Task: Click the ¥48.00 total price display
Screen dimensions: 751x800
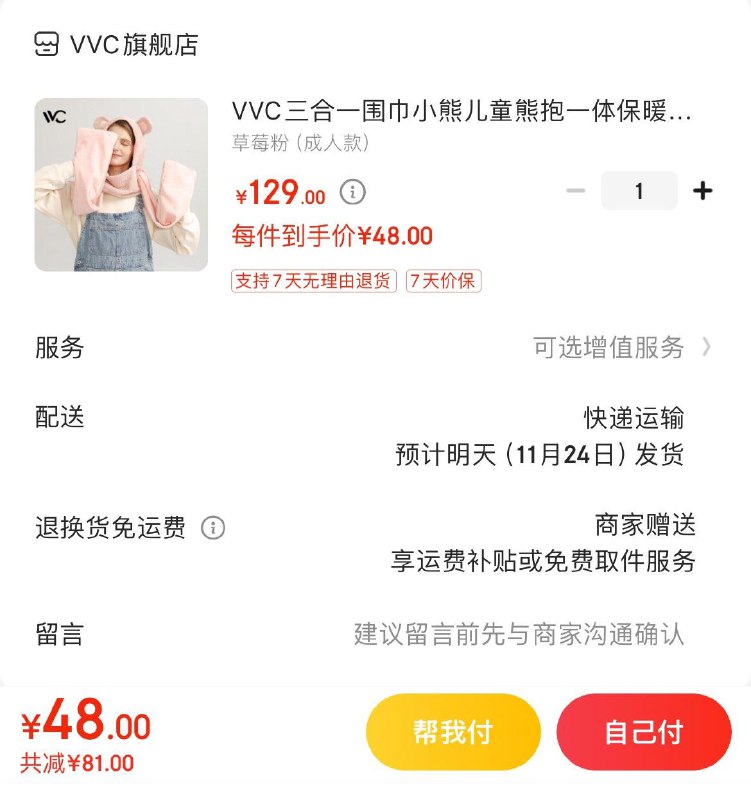Action: tap(85, 723)
